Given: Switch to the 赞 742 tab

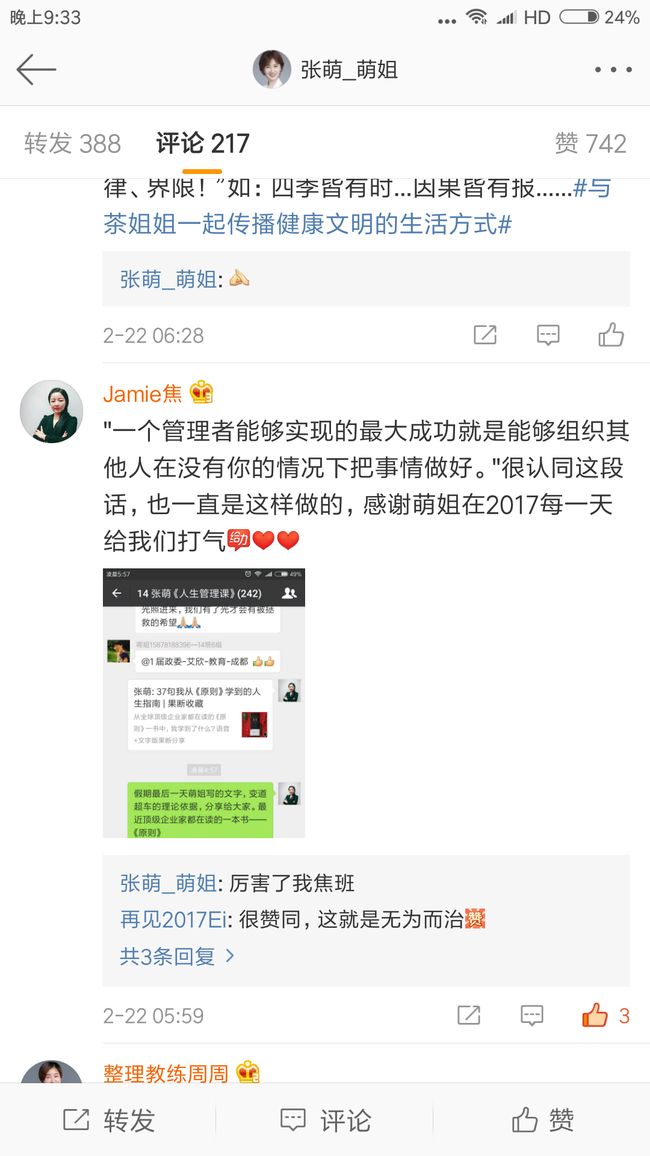Looking at the screenshot, I should (590, 143).
